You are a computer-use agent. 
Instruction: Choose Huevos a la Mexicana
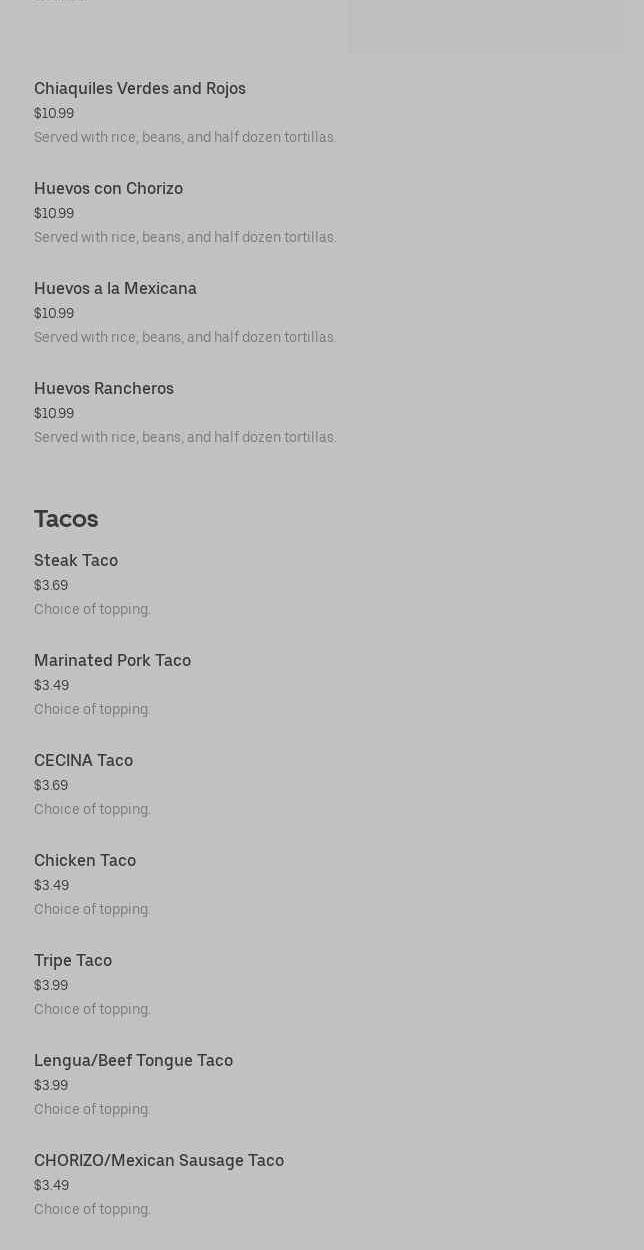coord(115,289)
